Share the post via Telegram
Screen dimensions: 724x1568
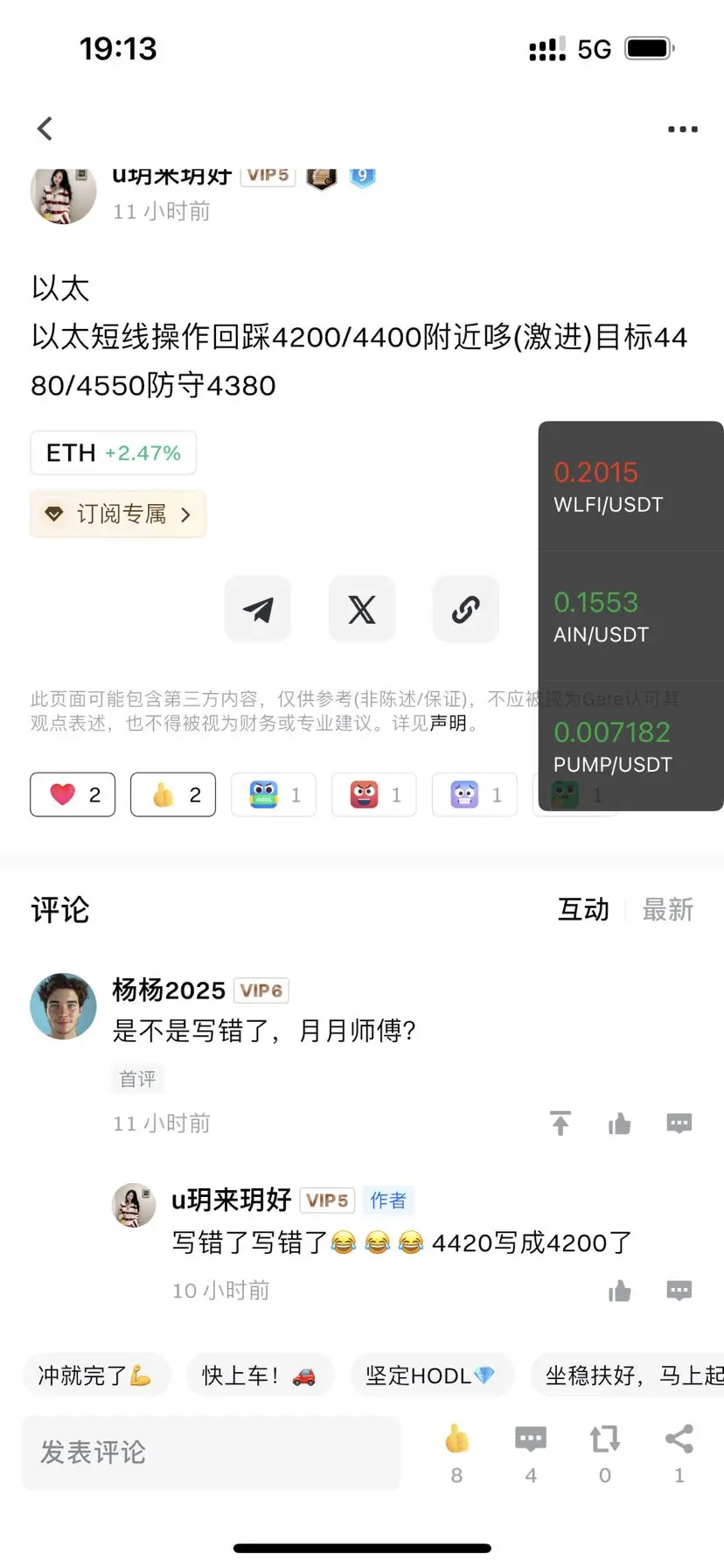[258, 609]
